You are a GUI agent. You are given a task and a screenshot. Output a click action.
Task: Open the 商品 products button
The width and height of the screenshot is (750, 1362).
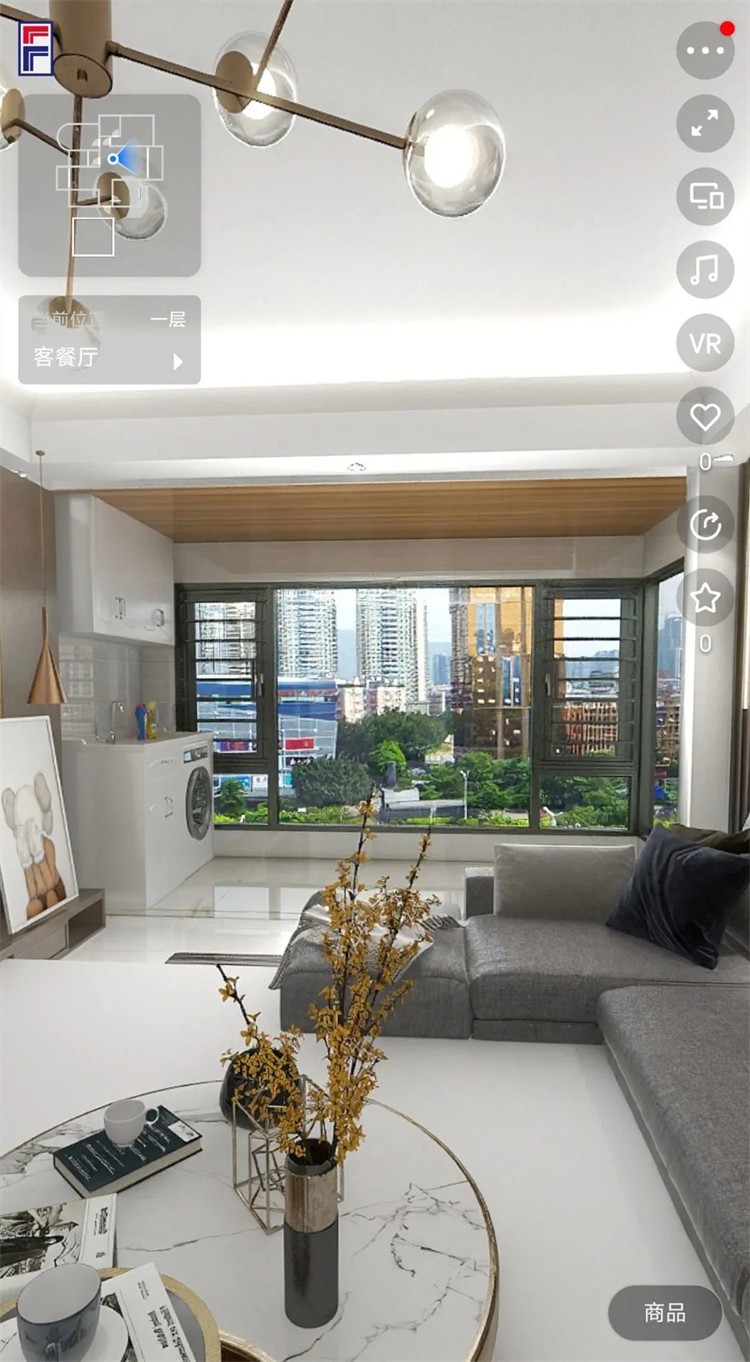click(665, 1312)
